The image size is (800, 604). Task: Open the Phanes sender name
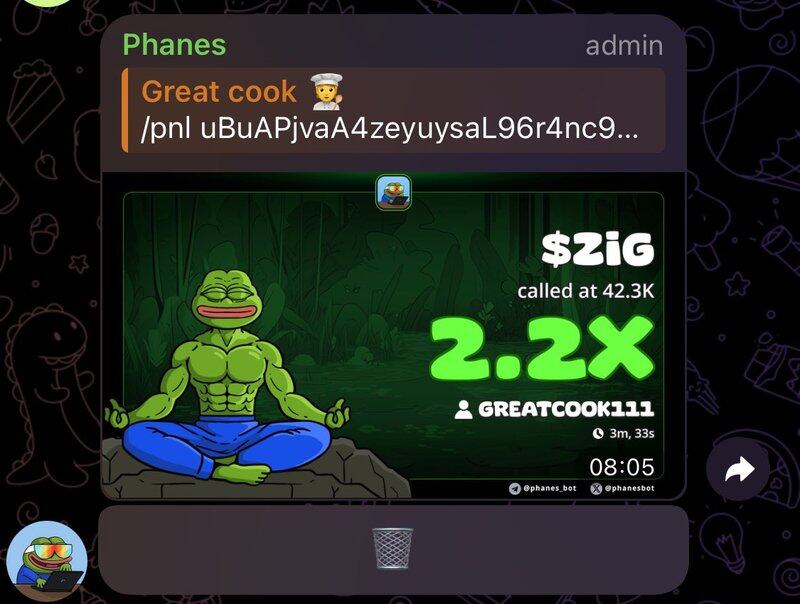(174, 45)
